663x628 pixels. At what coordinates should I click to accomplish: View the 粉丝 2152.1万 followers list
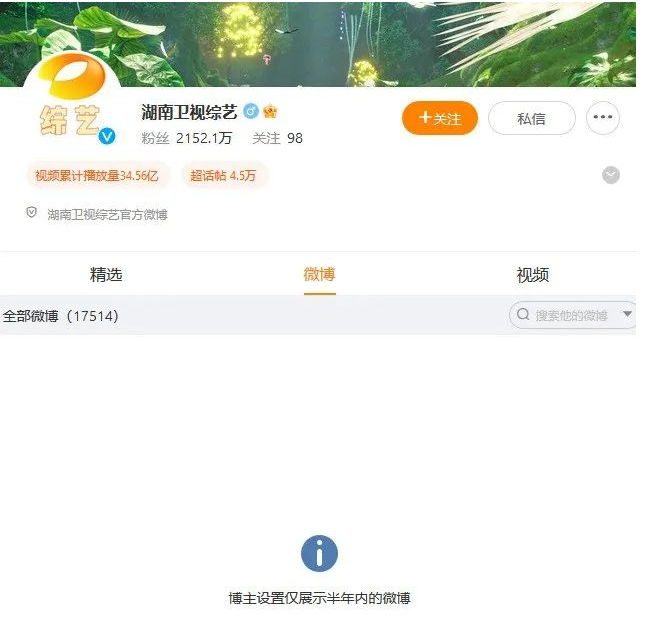(188, 139)
